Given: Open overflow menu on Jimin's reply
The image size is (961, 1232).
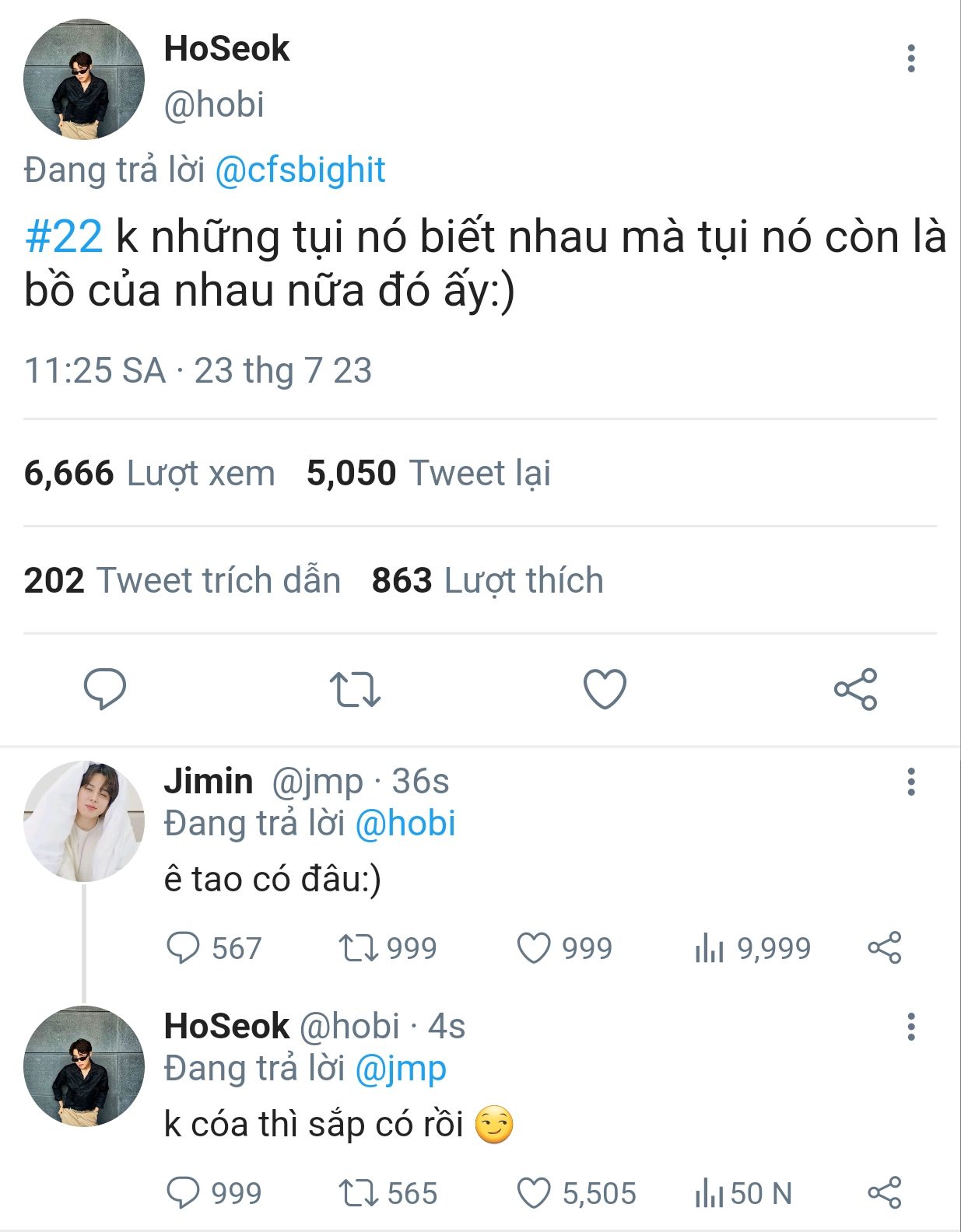Looking at the screenshot, I should [x=910, y=782].
